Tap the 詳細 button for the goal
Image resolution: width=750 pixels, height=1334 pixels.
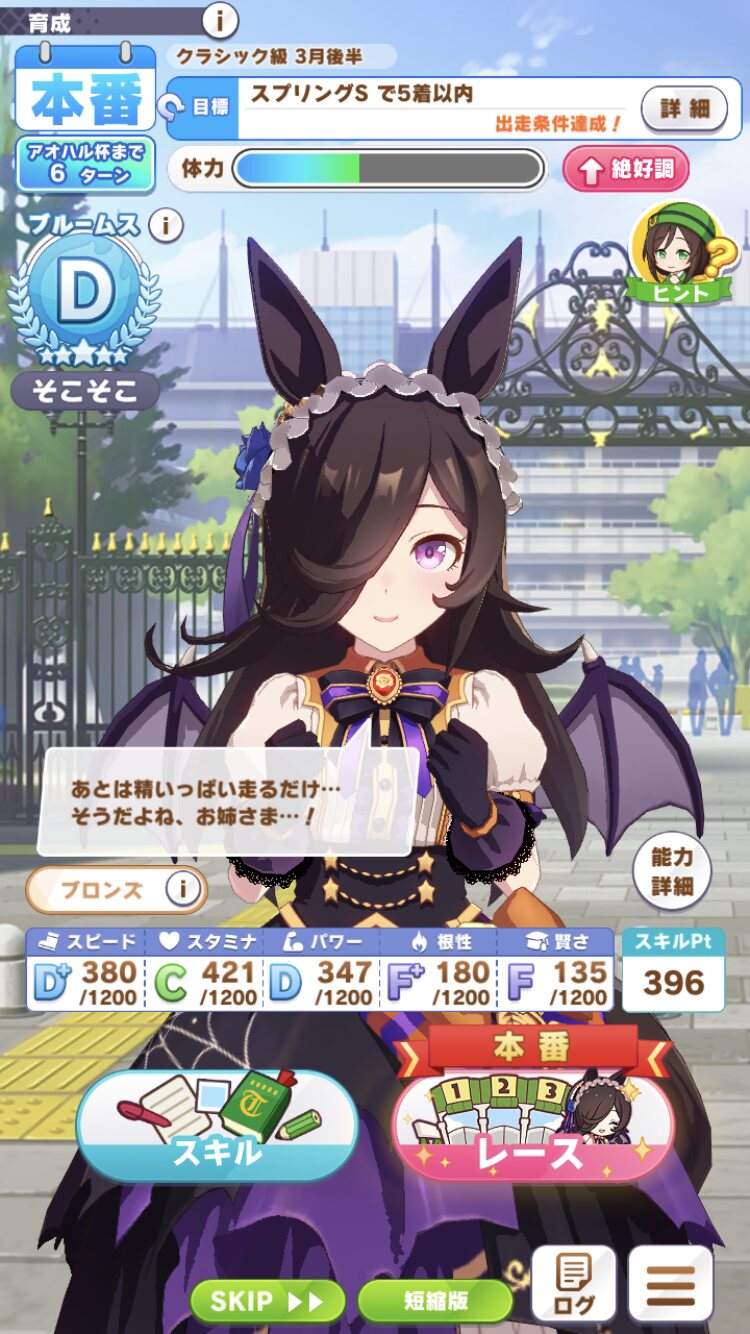pos(684,108)
